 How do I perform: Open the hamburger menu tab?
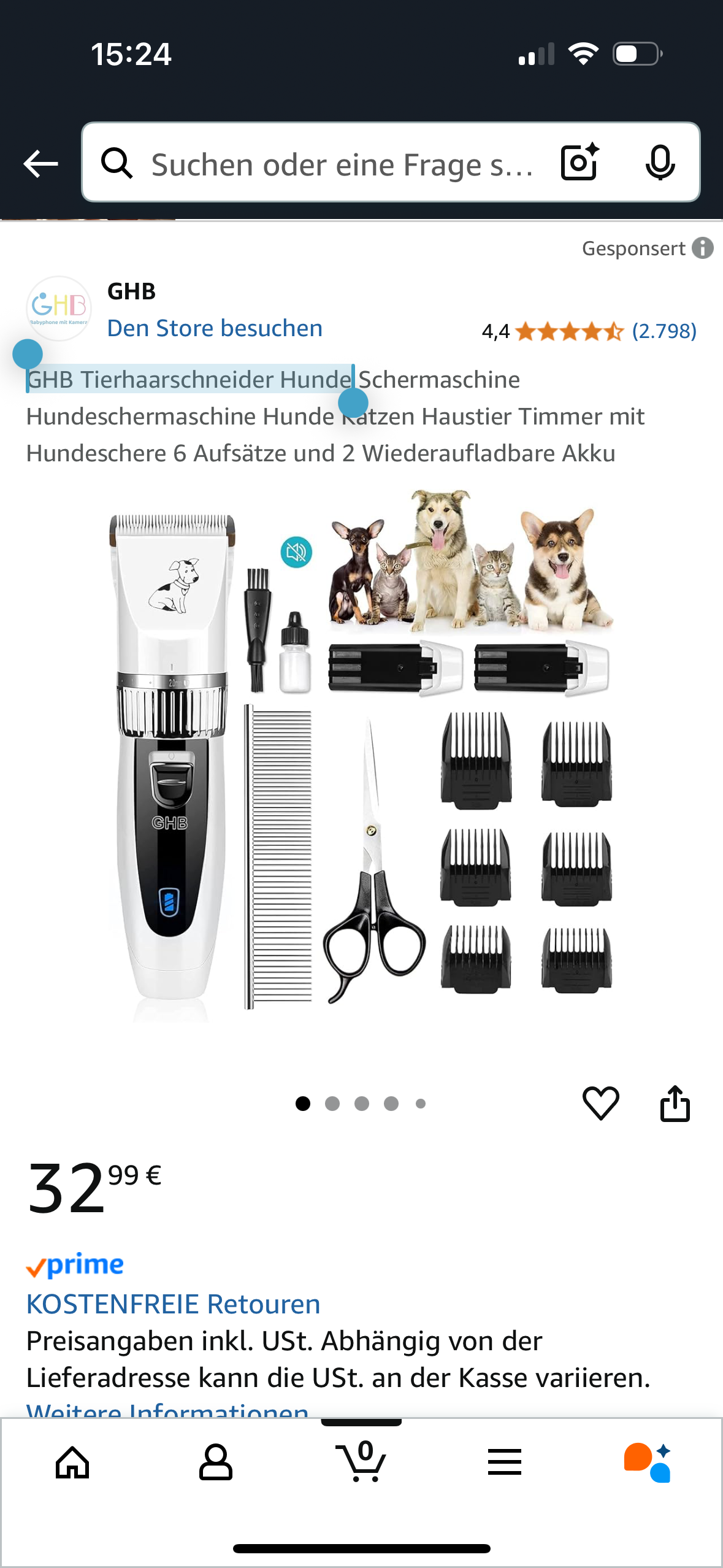pos(505,1462)
